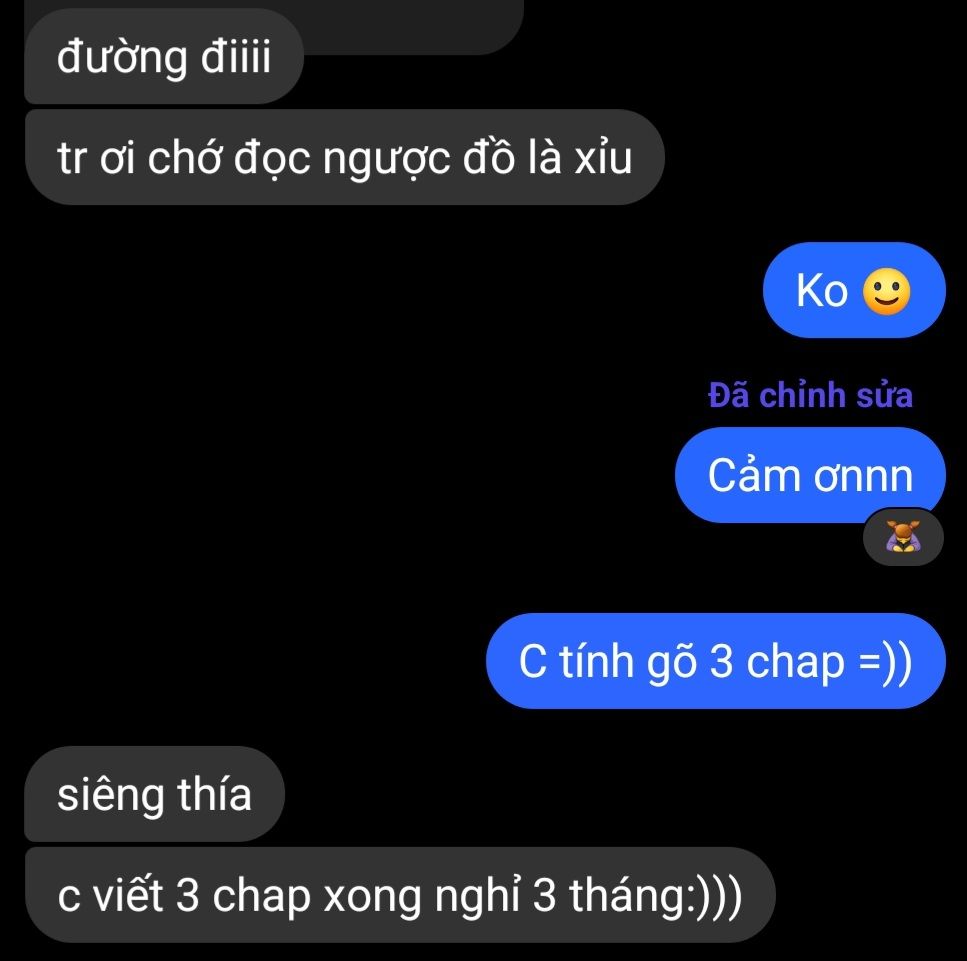Tap the "Đã chỉnh sửa" edited label
This screenshot has width=967, height=961.
click(x=810, y=396)
